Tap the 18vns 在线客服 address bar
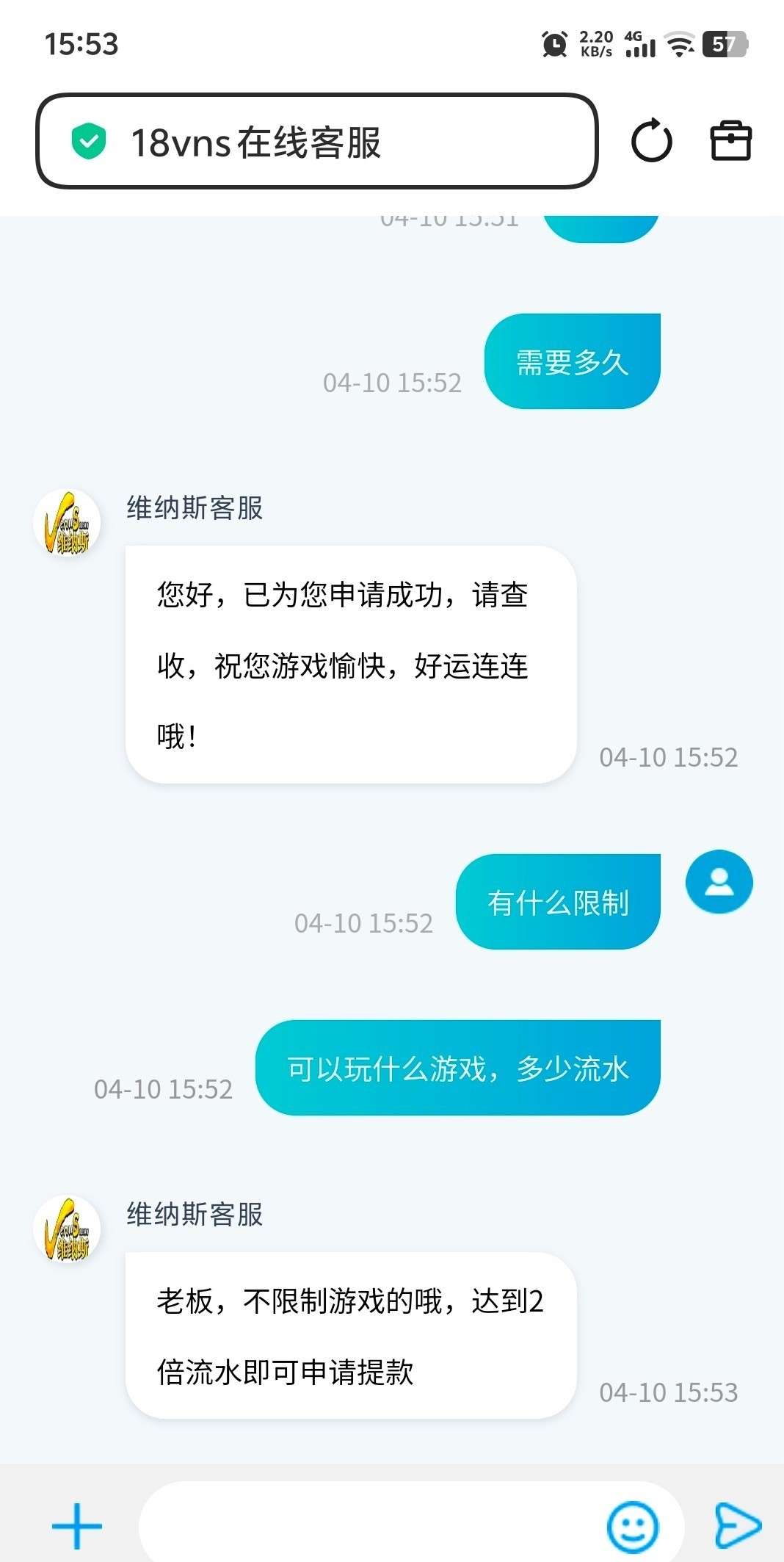The image size is (784, 1562). [x=316, y=141]
